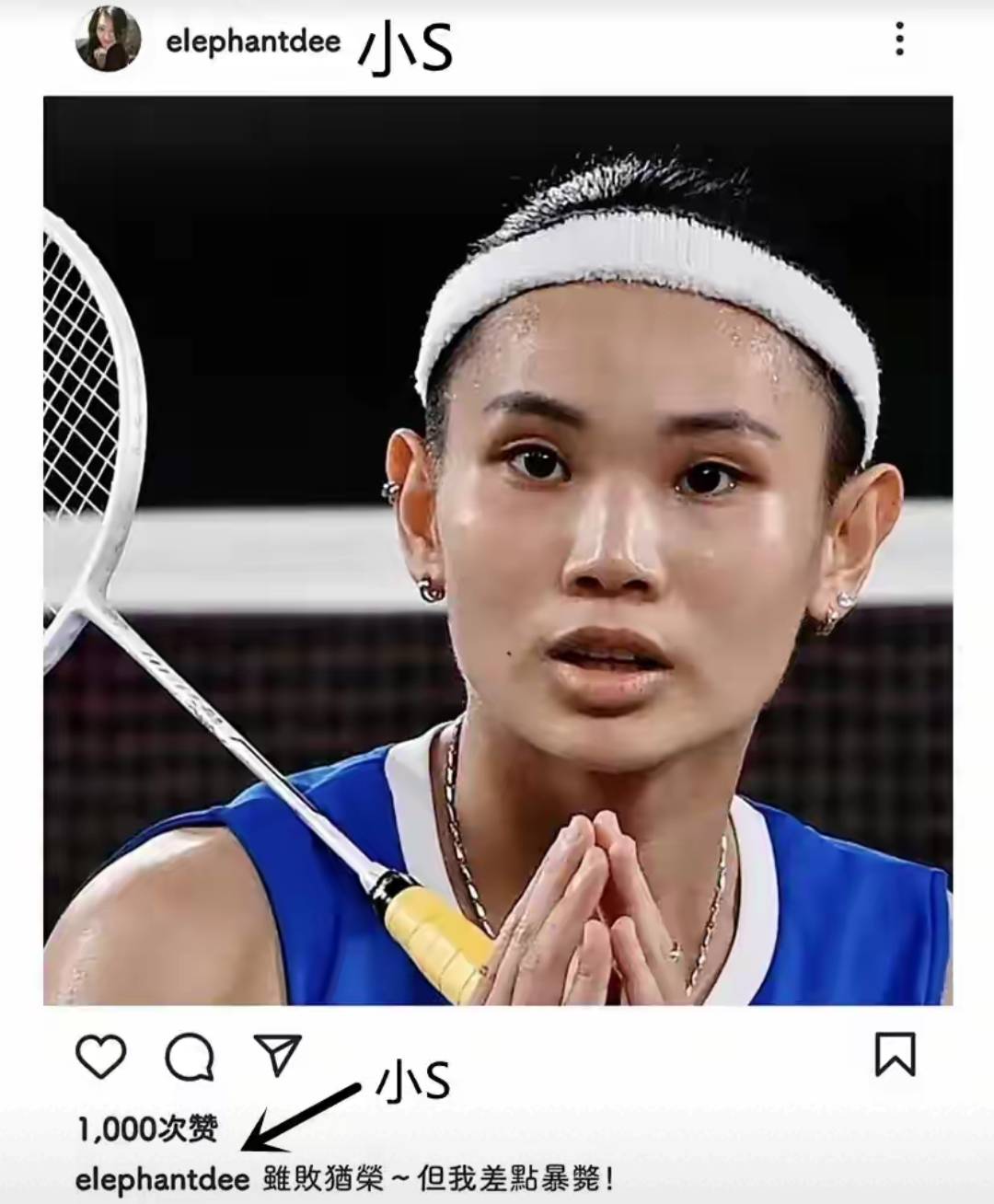This screenshot has height=1204, width=994.
Task: Like the post with the heart icon
Action: (x=100, y=1057)
